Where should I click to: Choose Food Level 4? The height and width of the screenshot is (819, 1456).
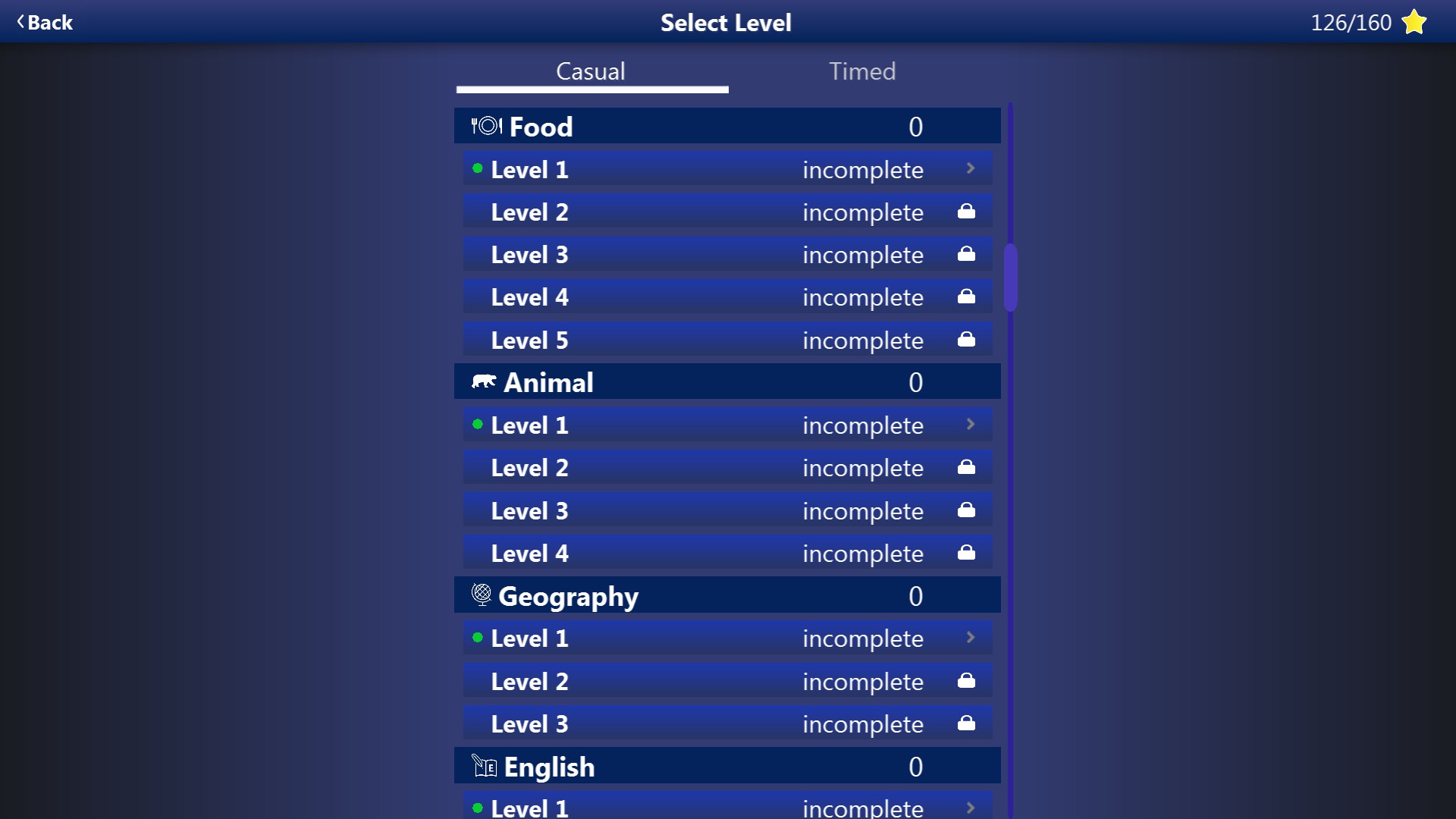click(x=726, y=297)
